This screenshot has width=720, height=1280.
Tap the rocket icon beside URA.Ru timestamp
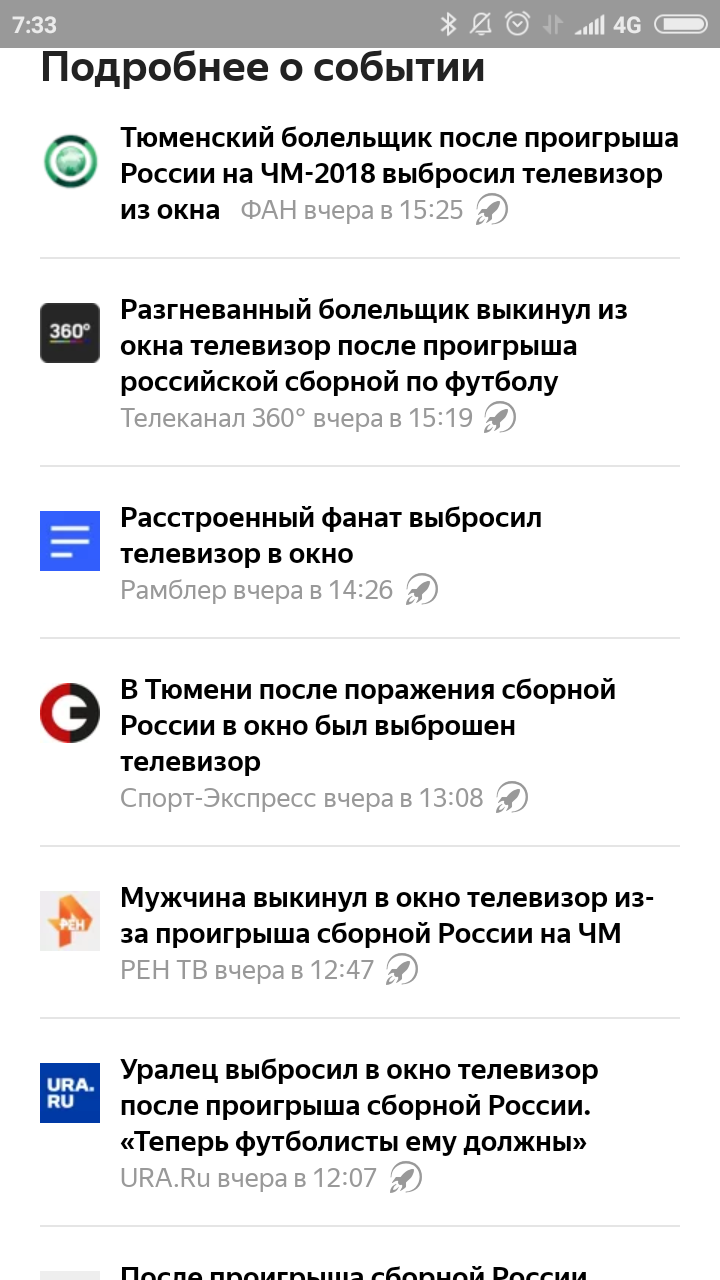point(405,1178)
